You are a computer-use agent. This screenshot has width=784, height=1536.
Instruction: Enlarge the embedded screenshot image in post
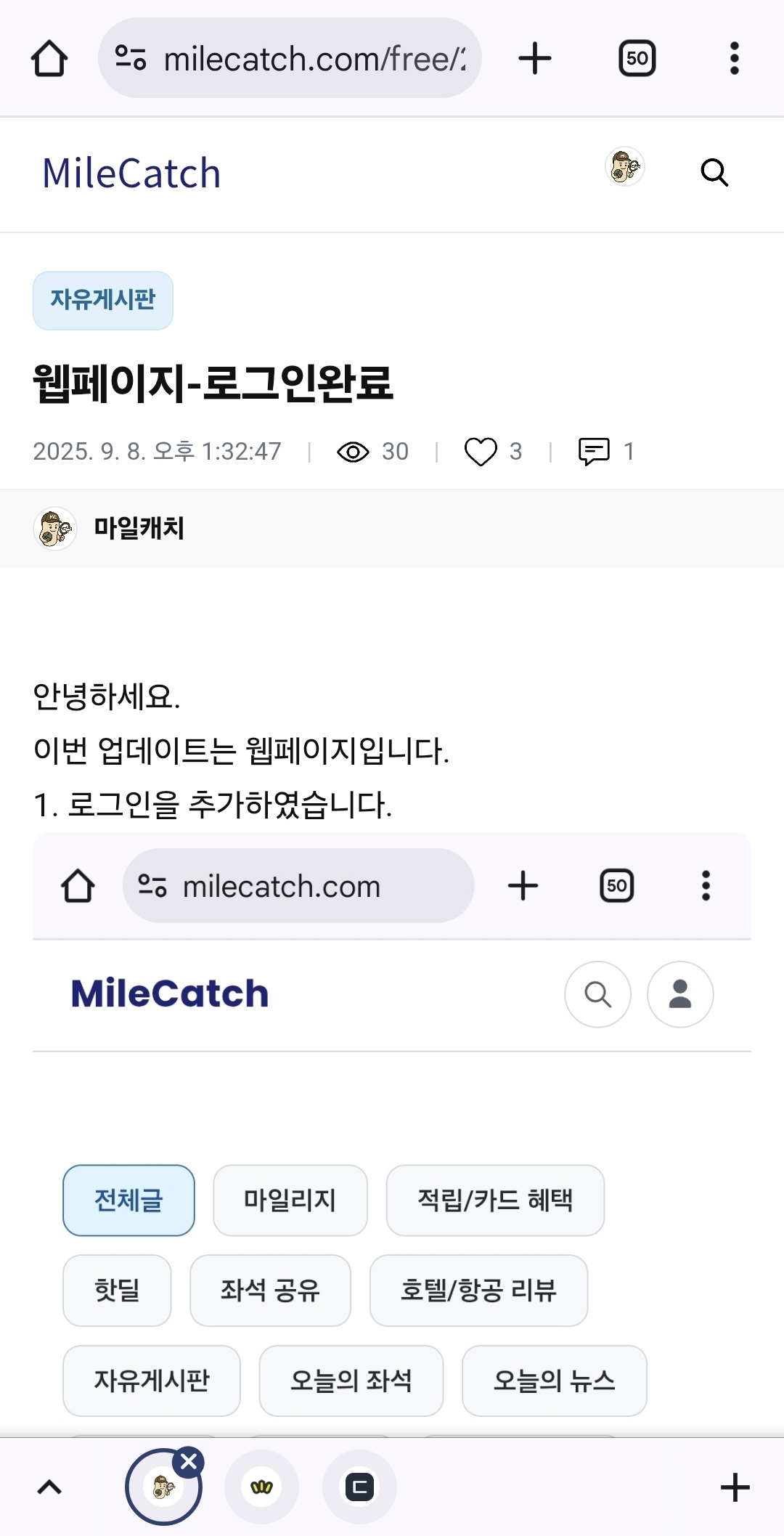[x=392, y=1133]
